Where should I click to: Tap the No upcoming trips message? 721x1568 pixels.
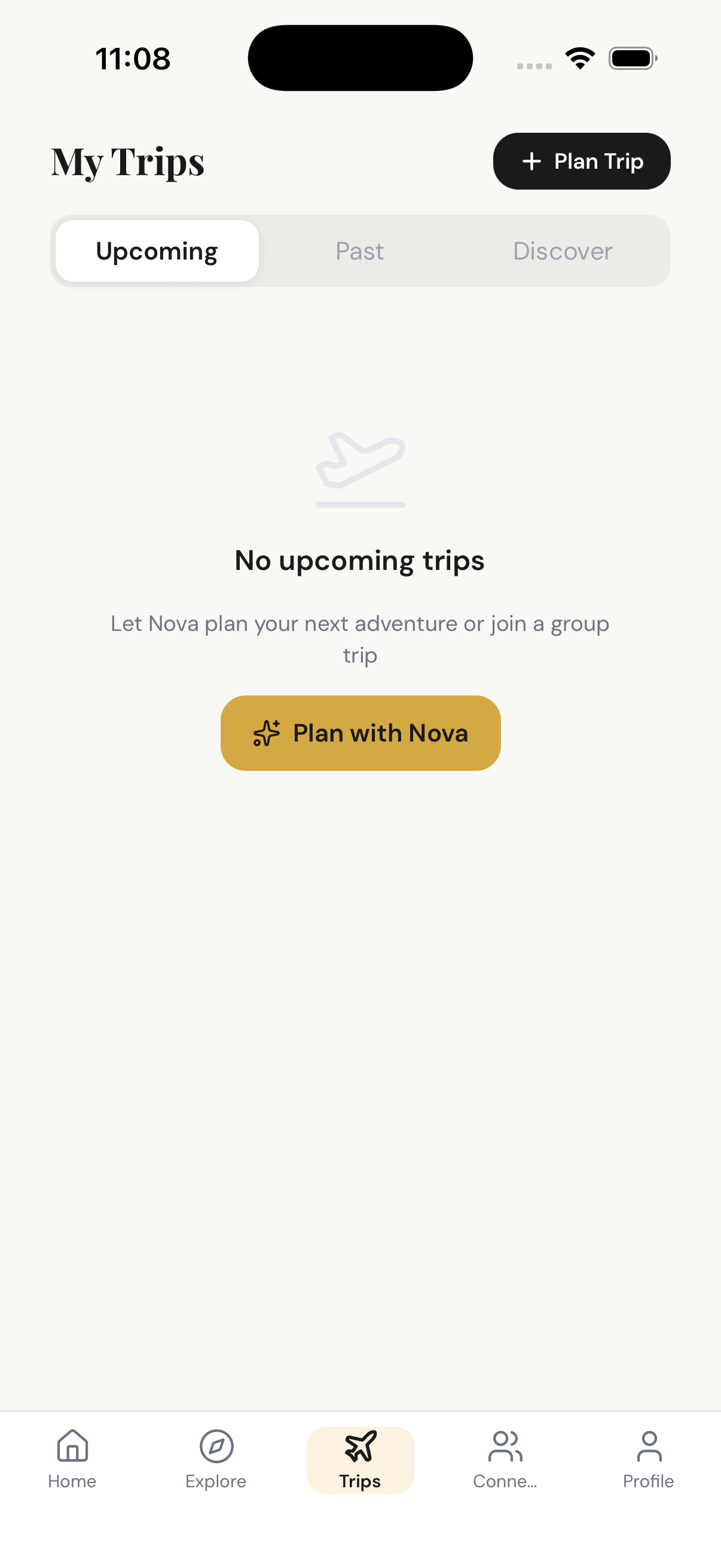(360, 560)
